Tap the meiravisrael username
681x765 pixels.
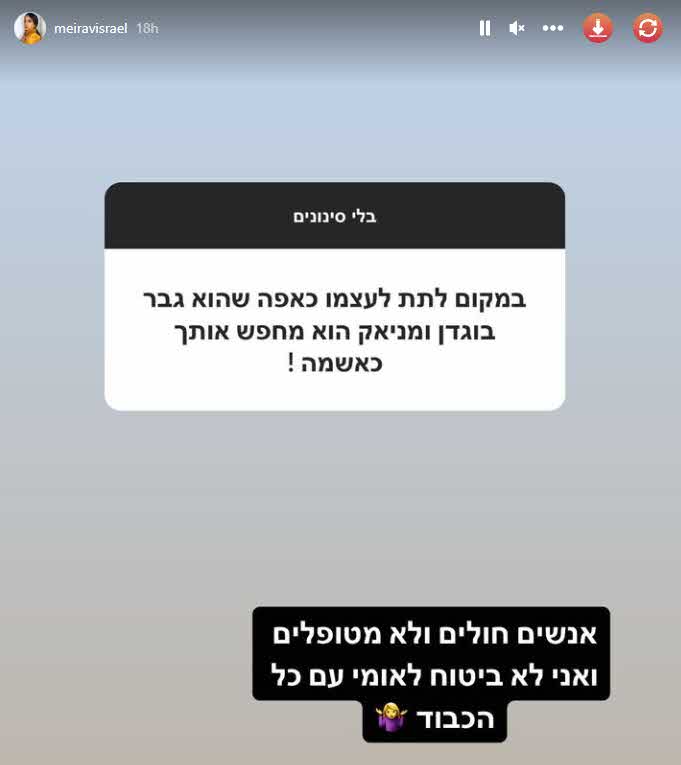(90, 28)
